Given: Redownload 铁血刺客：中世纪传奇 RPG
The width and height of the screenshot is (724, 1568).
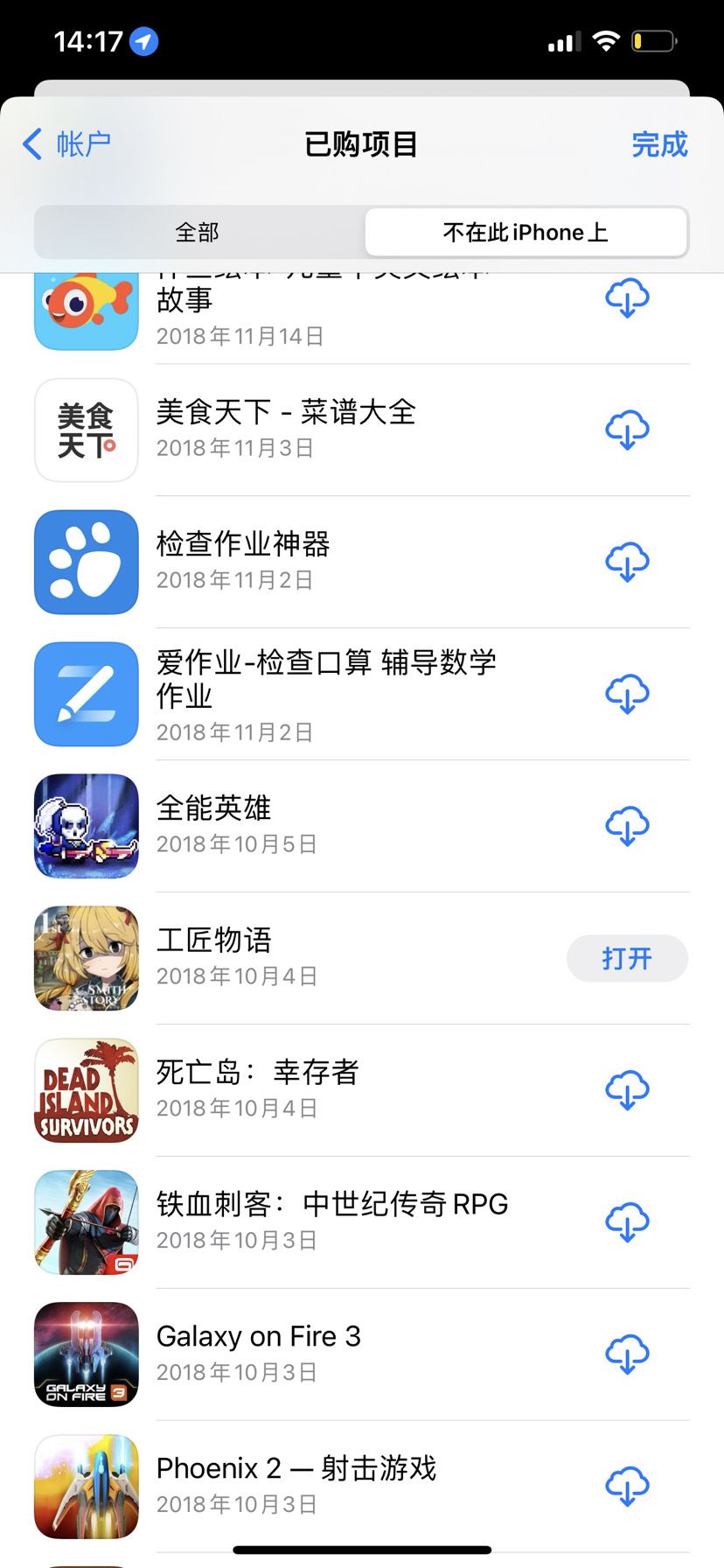Looking at the screenshot, I should tap(627, 1222).
